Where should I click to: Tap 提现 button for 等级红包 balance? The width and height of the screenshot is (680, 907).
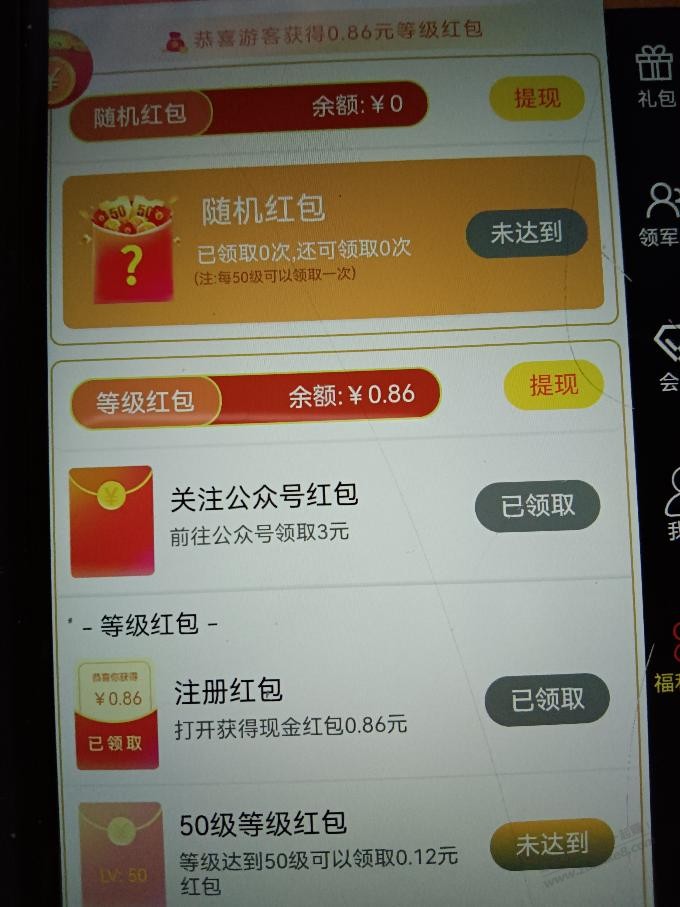(553, 385)
